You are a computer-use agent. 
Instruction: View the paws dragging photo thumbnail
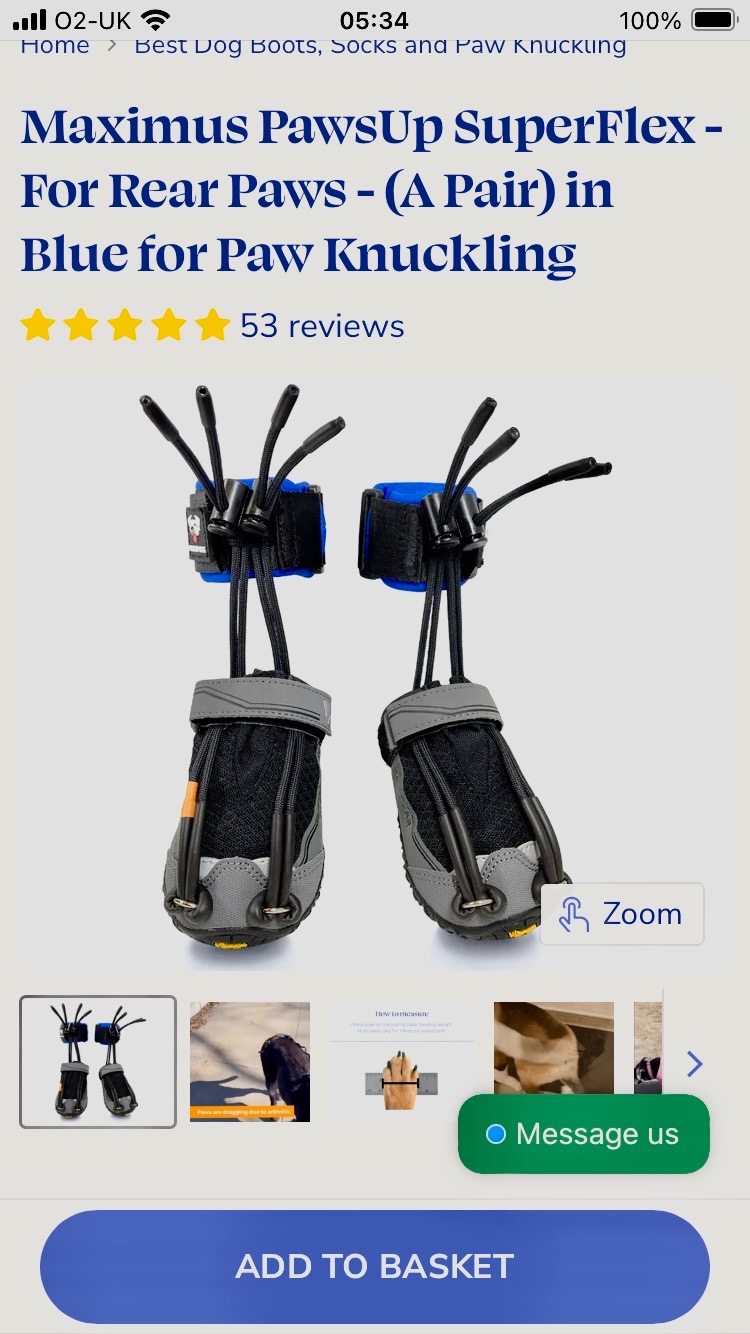[x=250, y=1062]
